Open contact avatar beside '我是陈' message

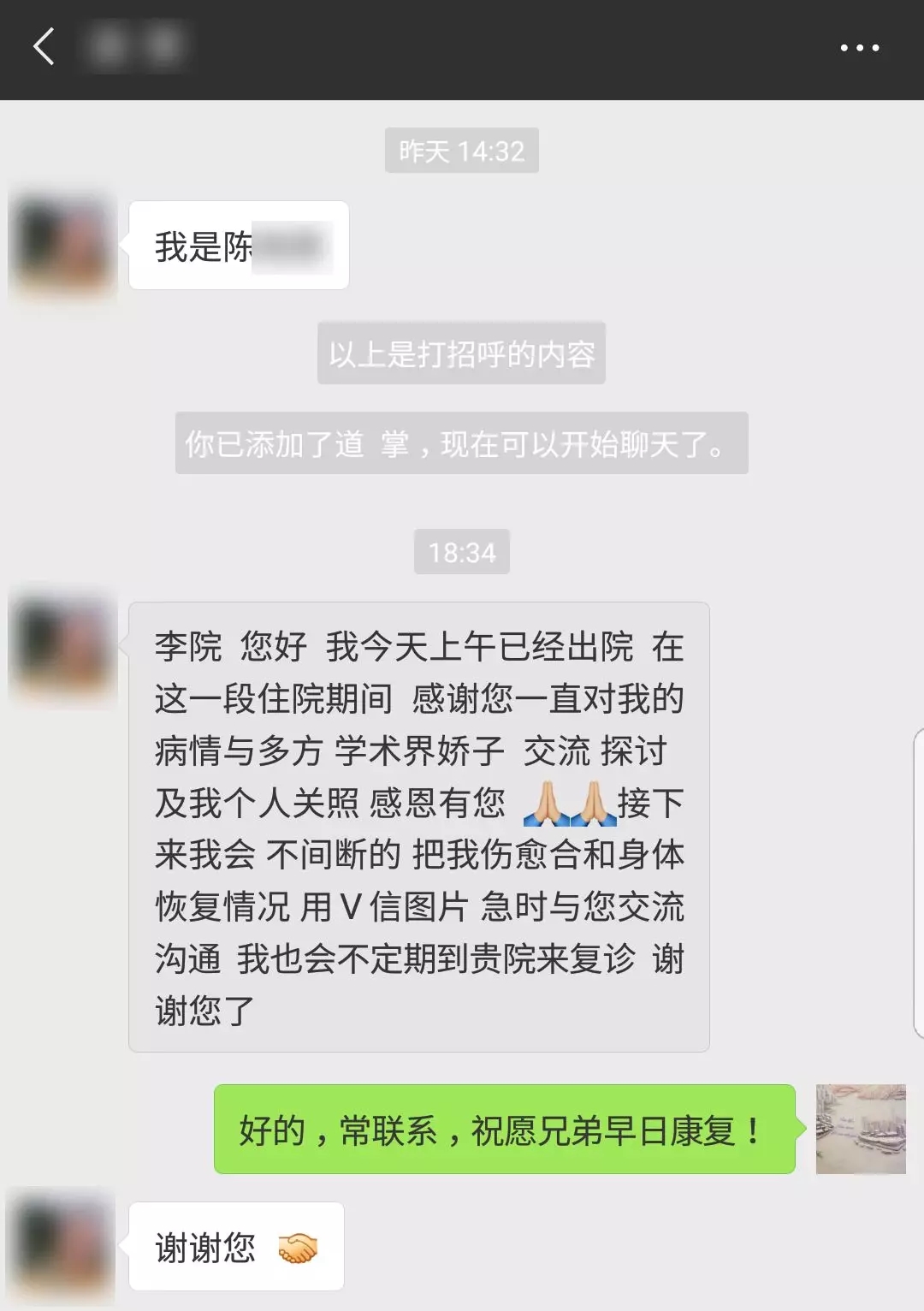(62, 245)
